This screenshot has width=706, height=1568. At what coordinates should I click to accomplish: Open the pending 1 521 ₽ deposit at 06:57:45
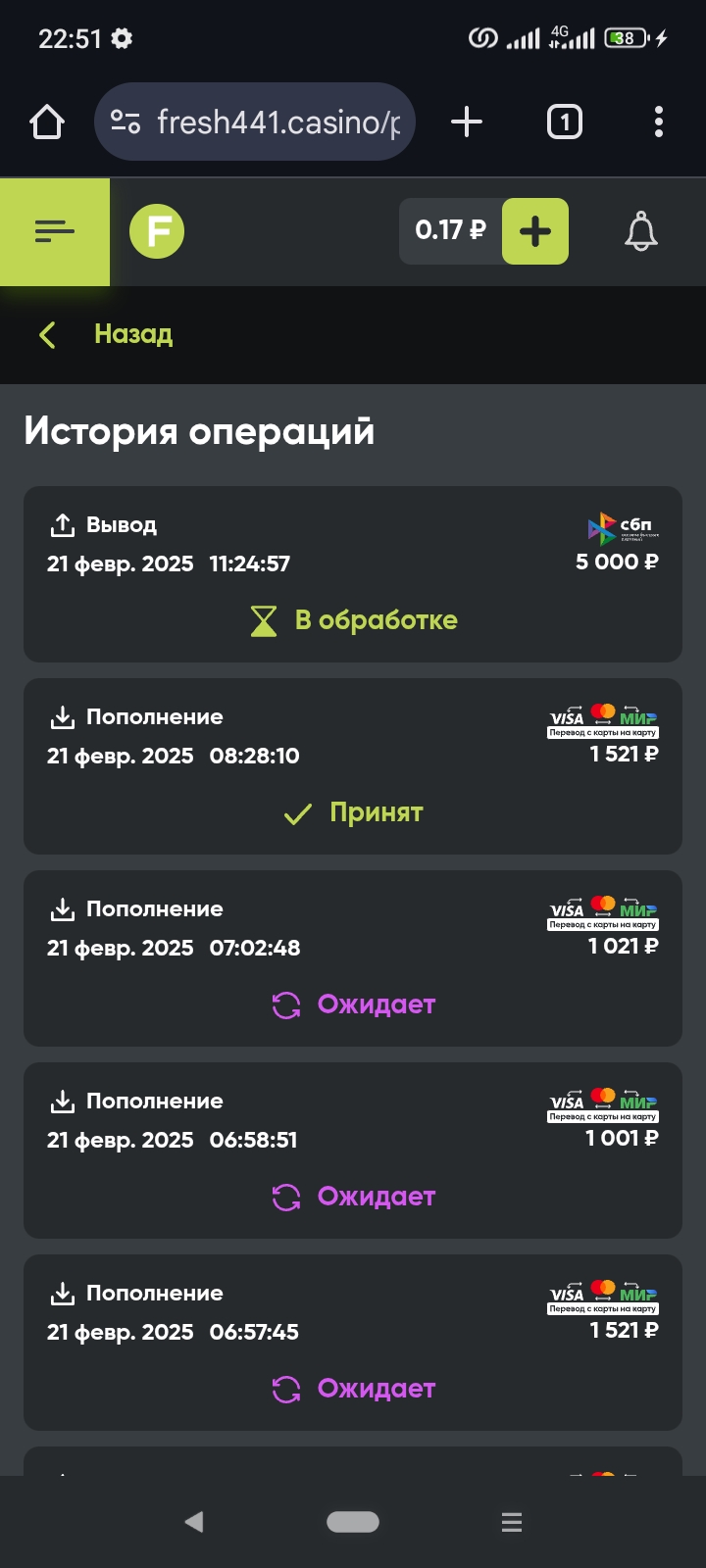(x=353, y=1343)
